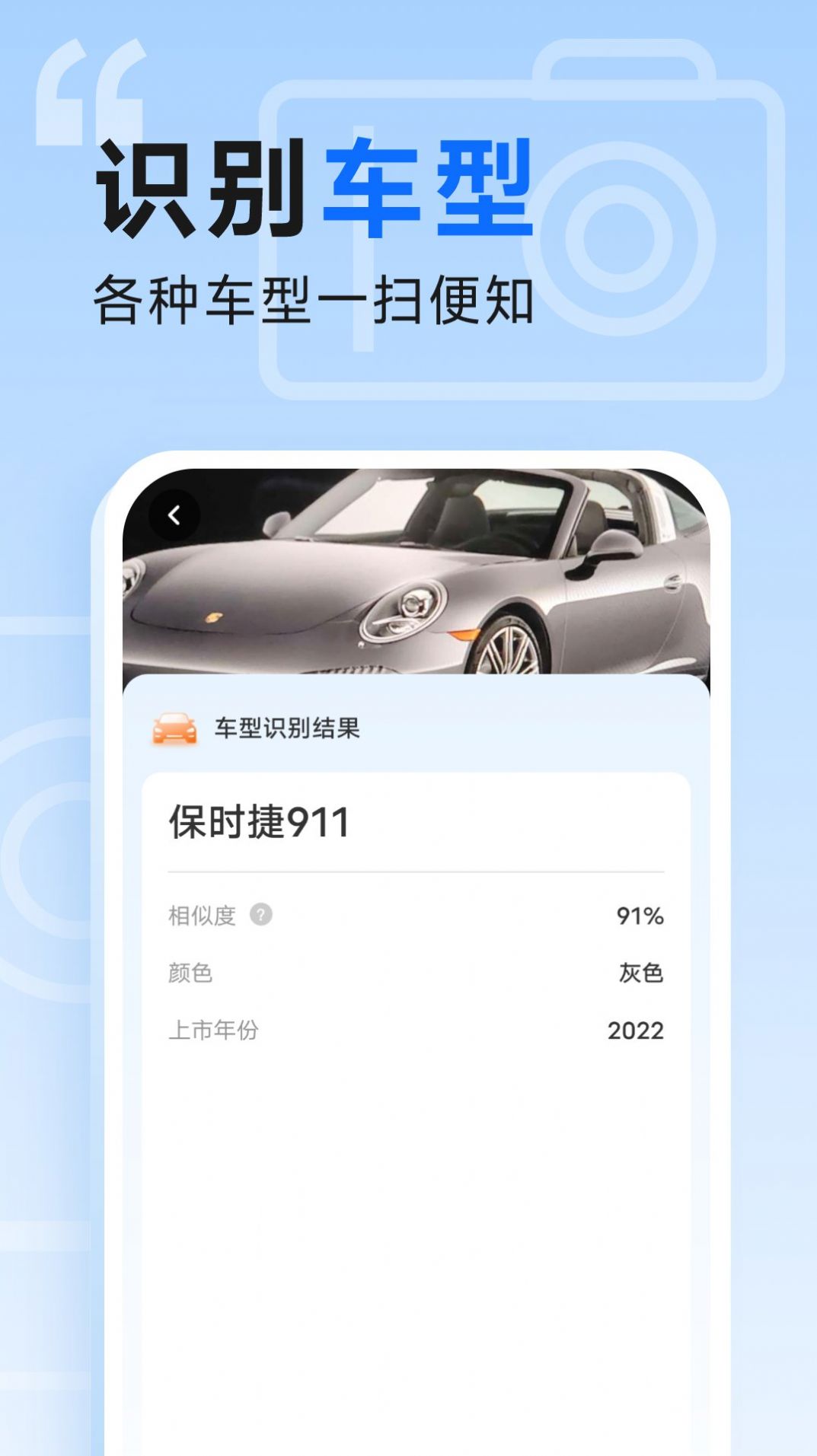Open details via the back chevron control
Image resolution: width=817 pixels, height=1456 pixels.
(x=174, y=513)
